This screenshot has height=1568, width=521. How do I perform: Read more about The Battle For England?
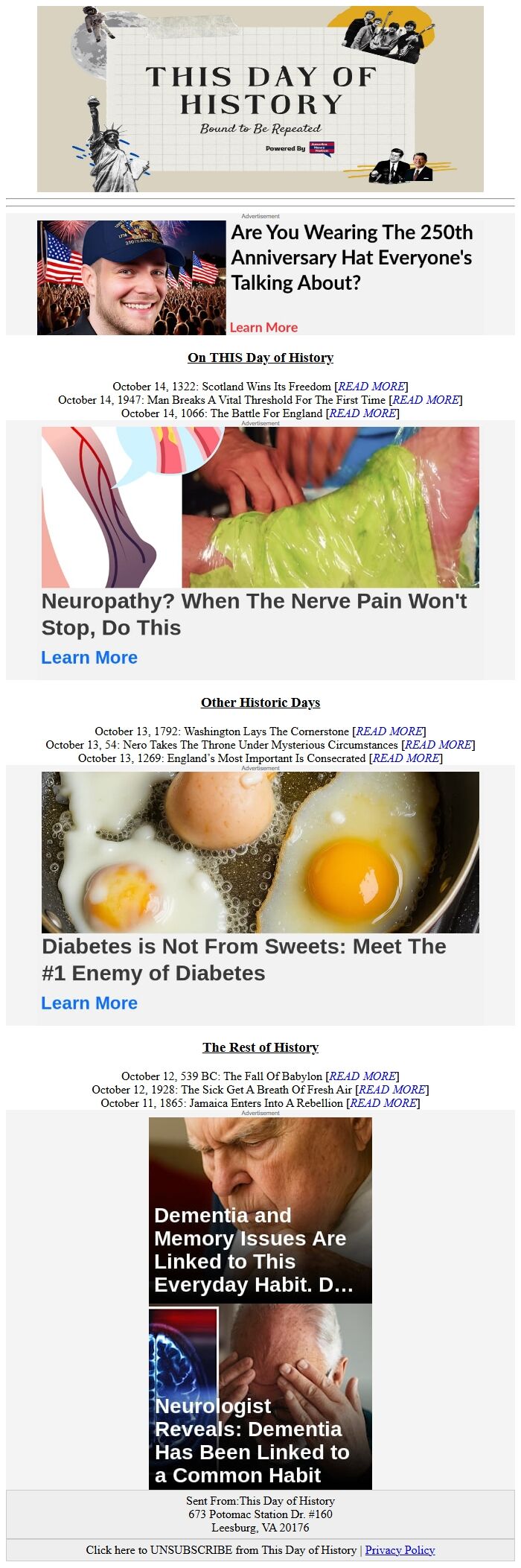point(362,413)
